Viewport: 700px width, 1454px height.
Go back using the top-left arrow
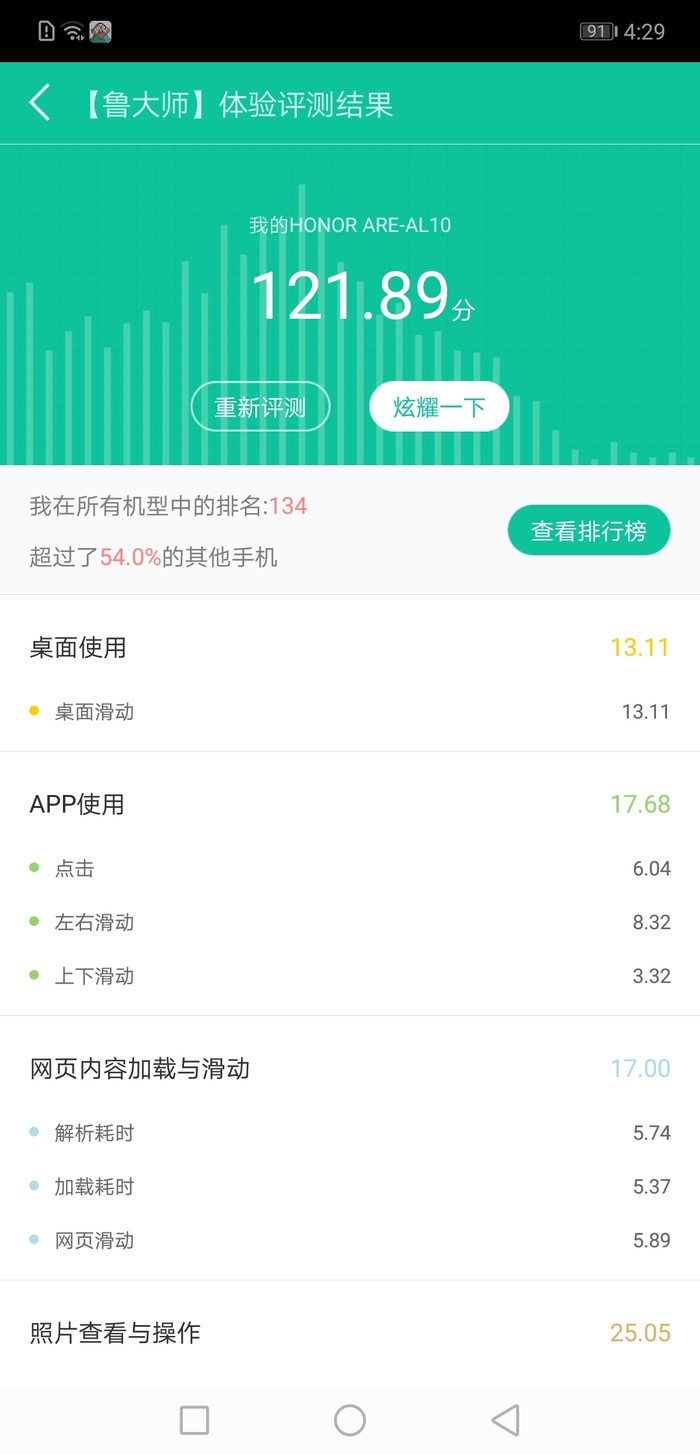coord(40,103)
